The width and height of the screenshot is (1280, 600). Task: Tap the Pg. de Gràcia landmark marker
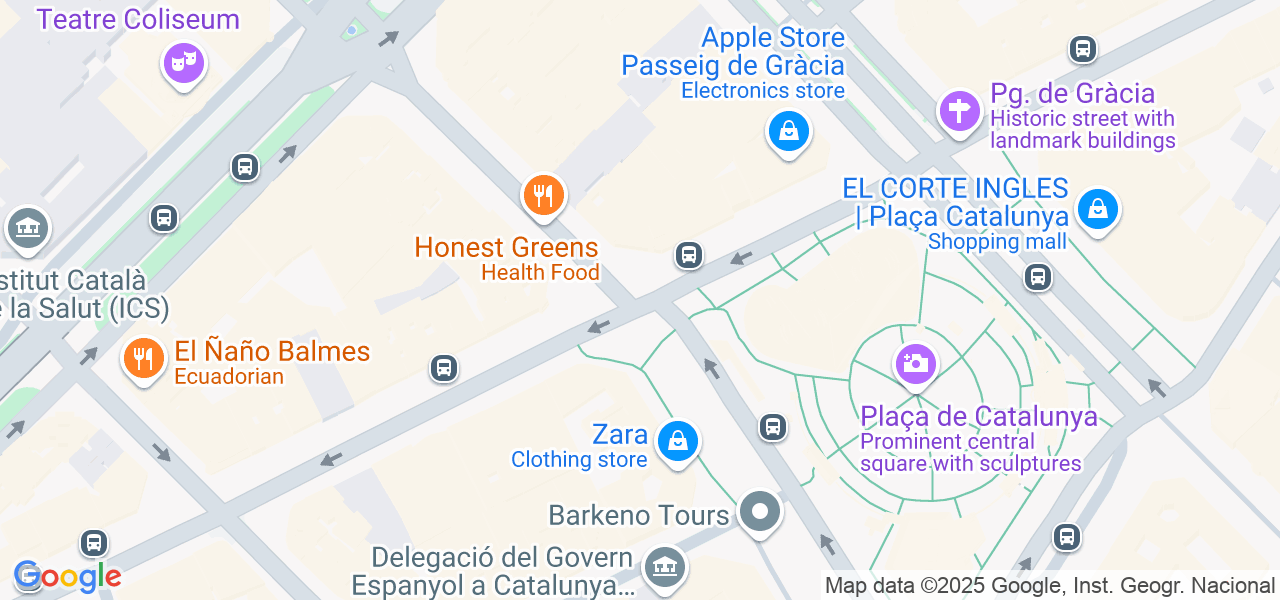click(959, 111)
